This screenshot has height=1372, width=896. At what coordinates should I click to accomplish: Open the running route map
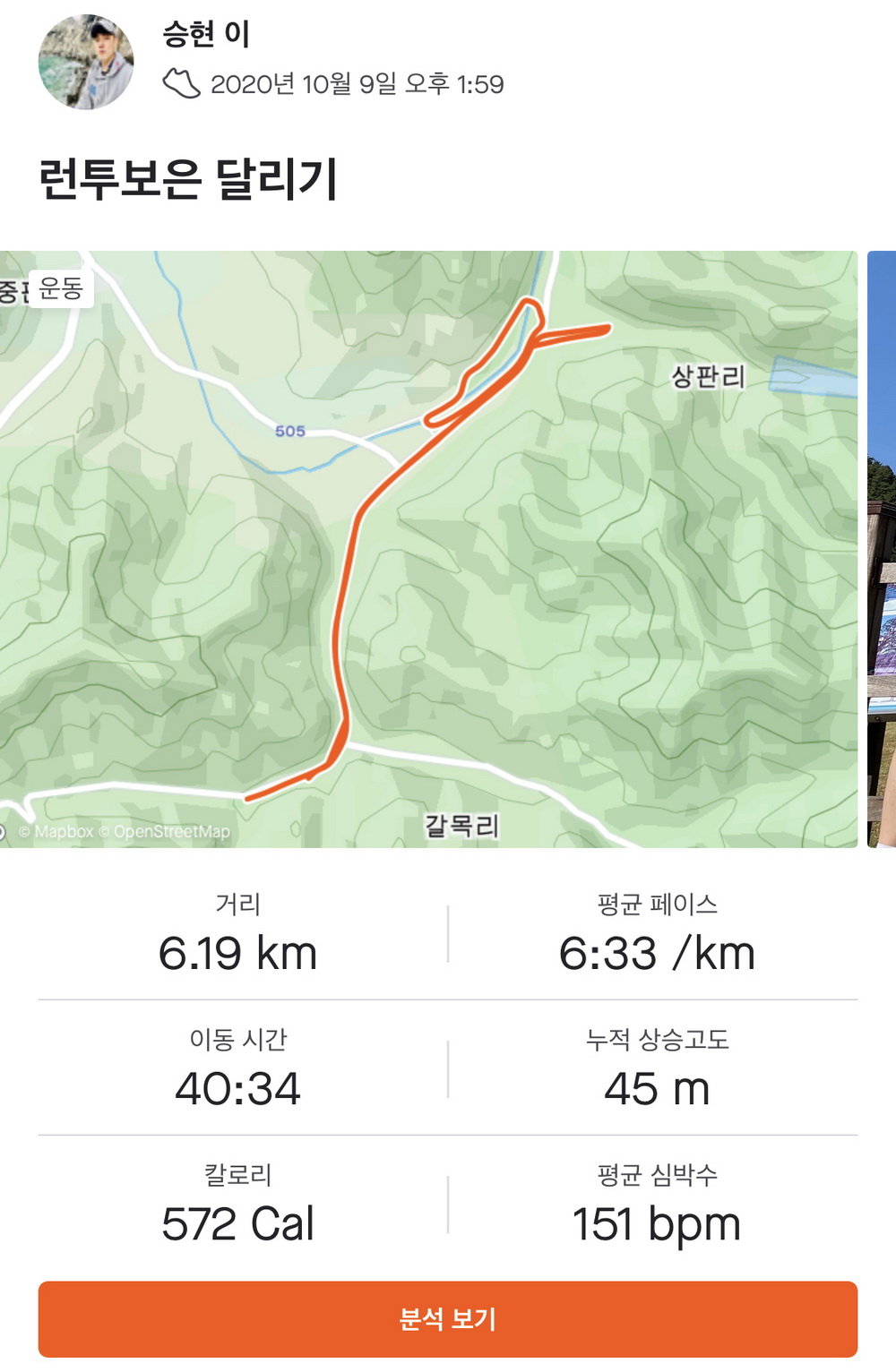[x=428, y=548]
